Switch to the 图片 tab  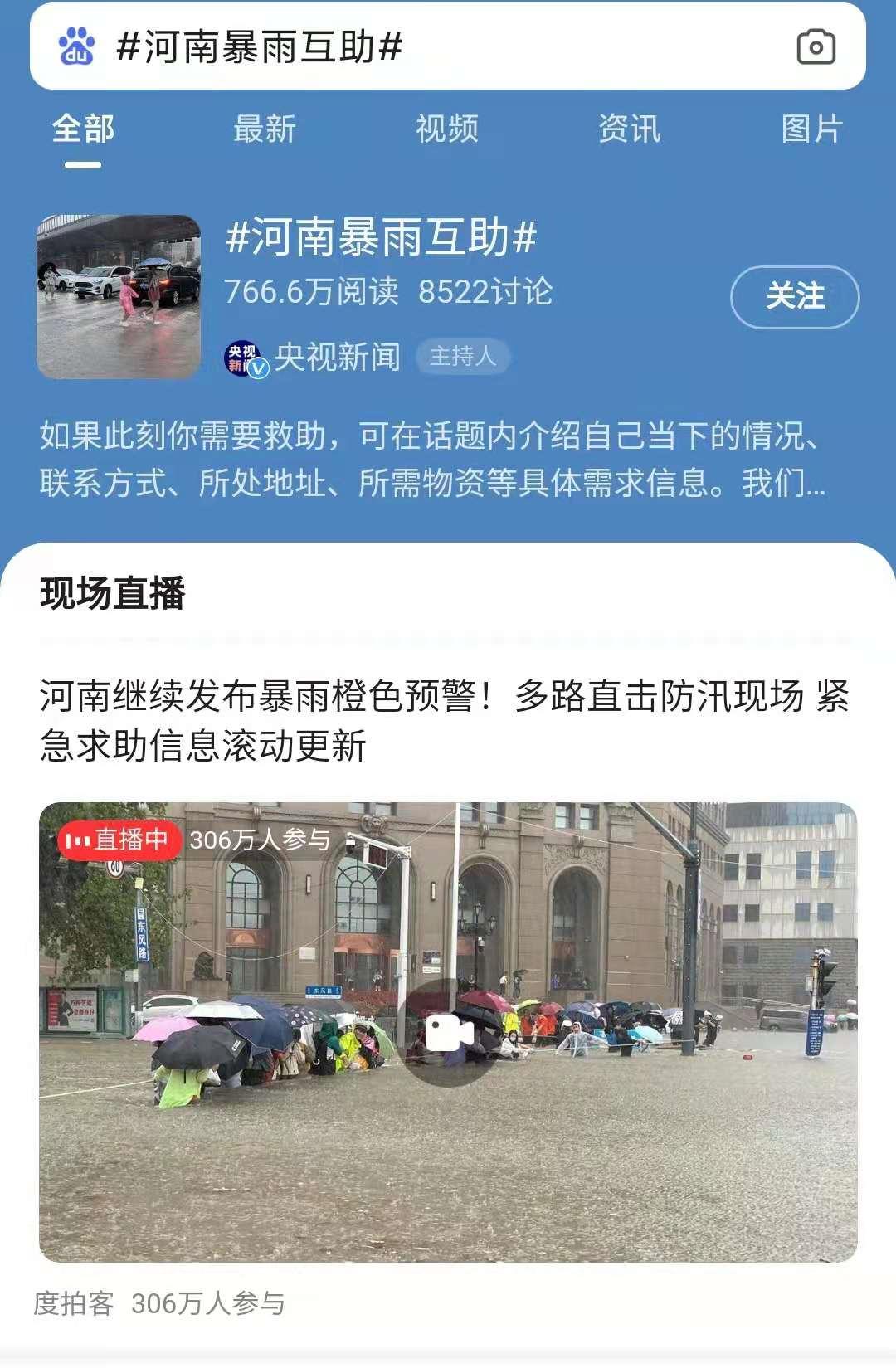coord(811,129)
